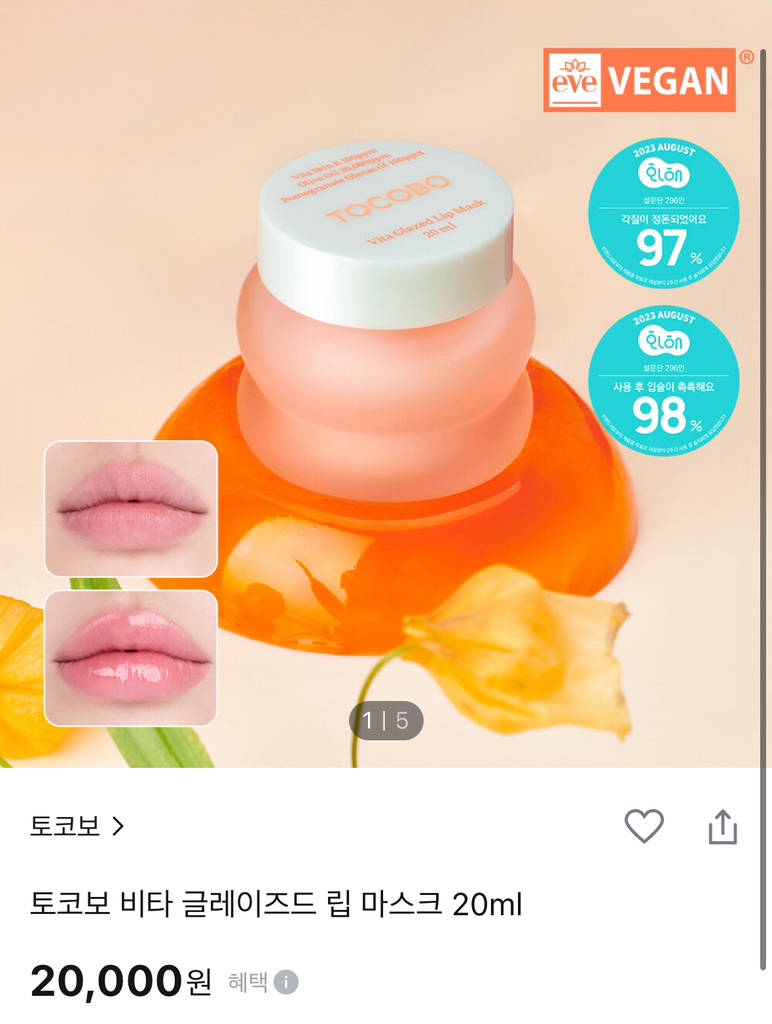This screenshot has width=772, height=1024.
Task: Click the 98% moisturizing survey badge
Action: [x=664, y=378]
